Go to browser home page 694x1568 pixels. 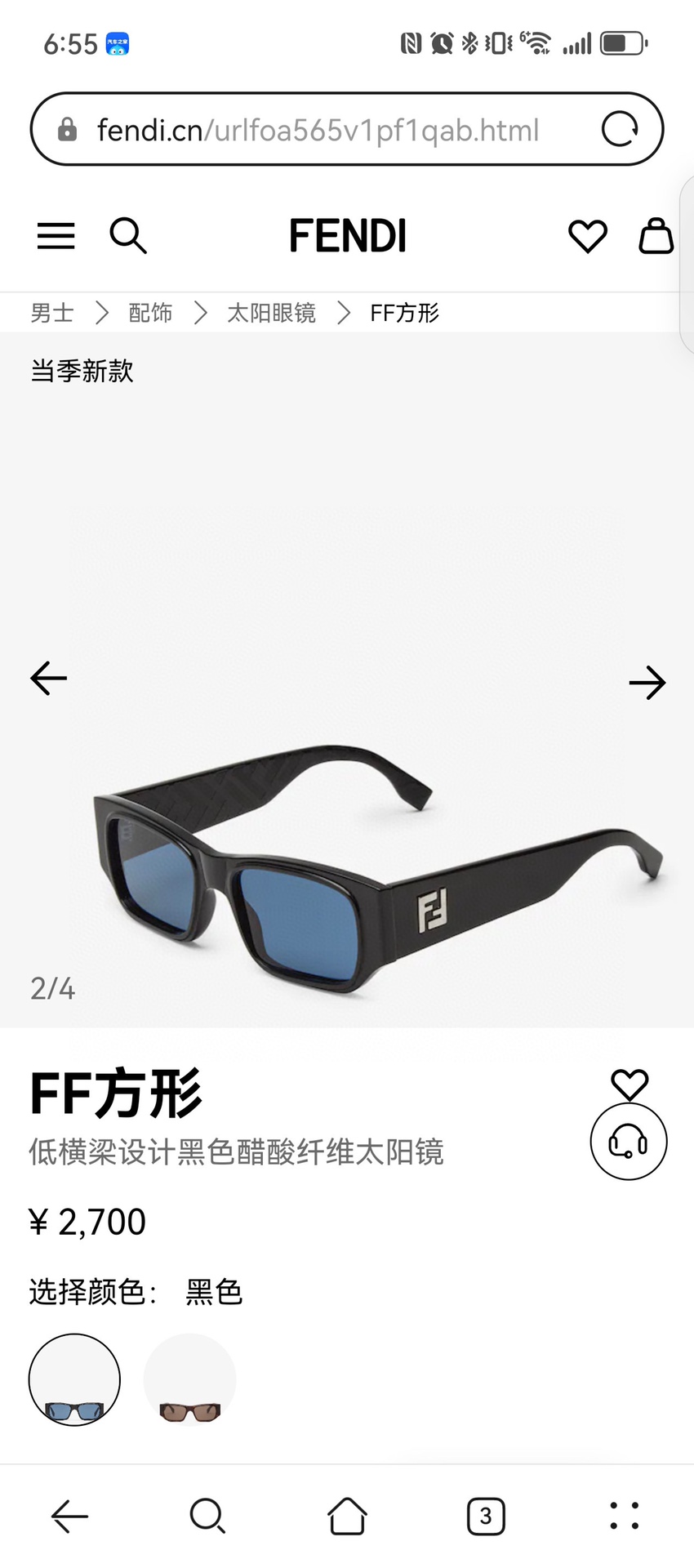347,1517
